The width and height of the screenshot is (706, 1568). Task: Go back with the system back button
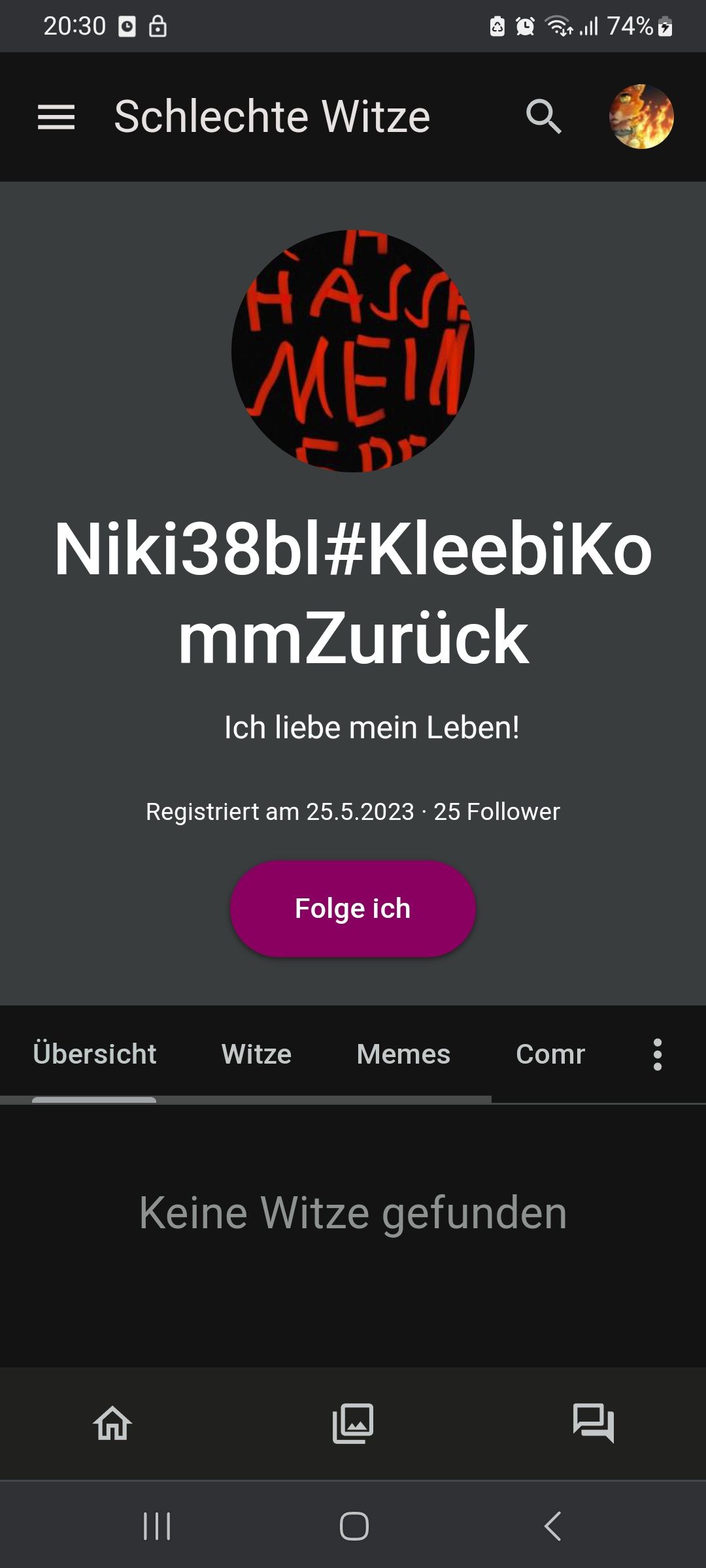pos(553,1526)
